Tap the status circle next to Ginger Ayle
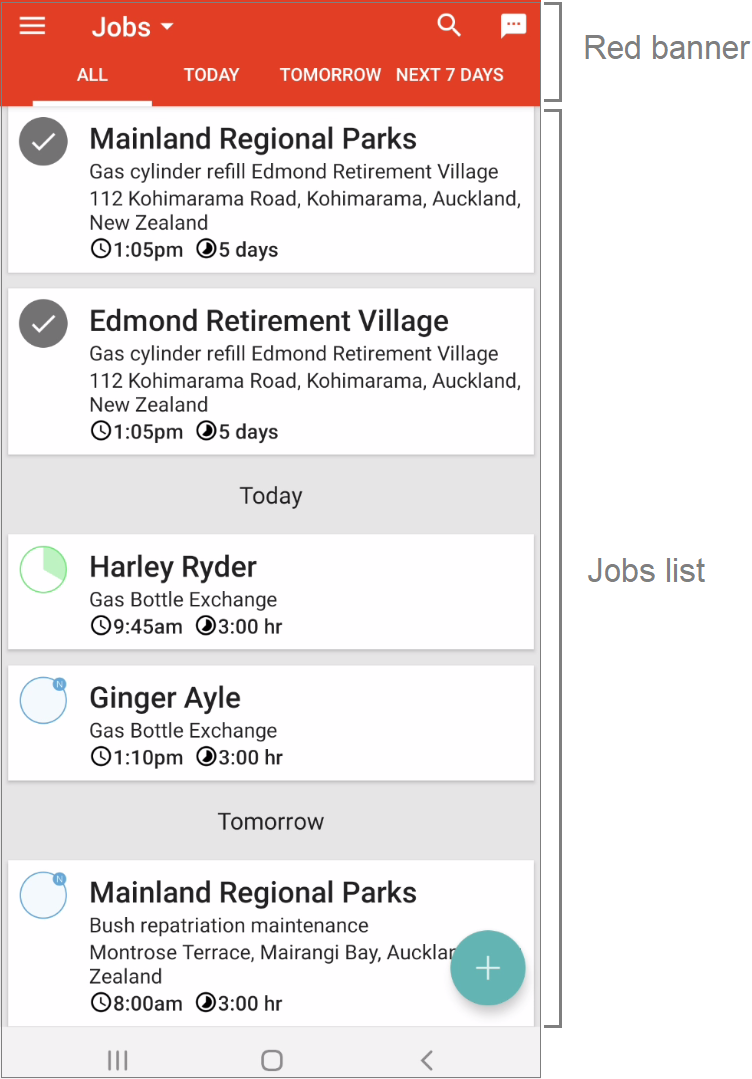 tap(43, 700)
